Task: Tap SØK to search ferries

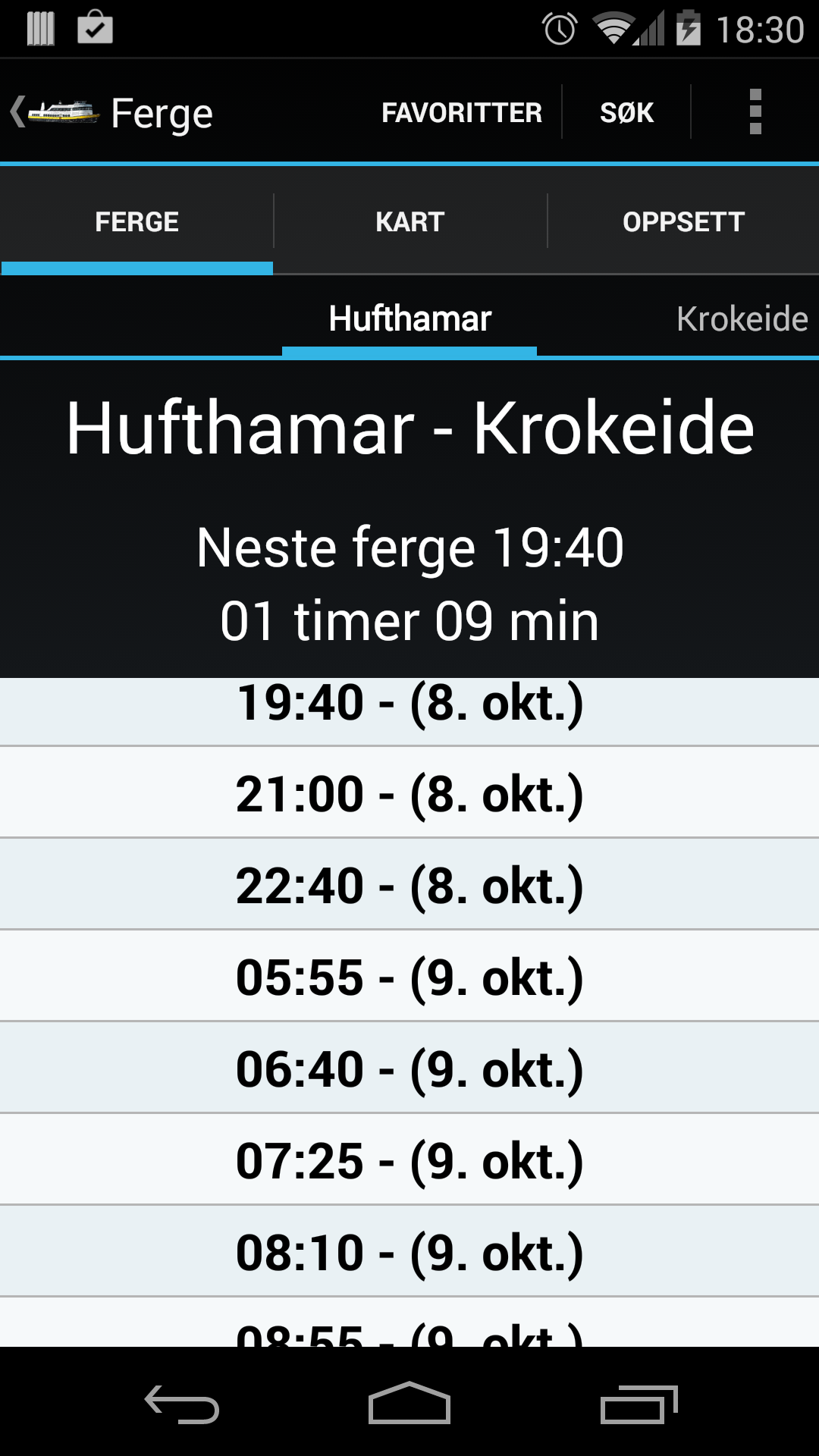Action: (x=626, y=112)
